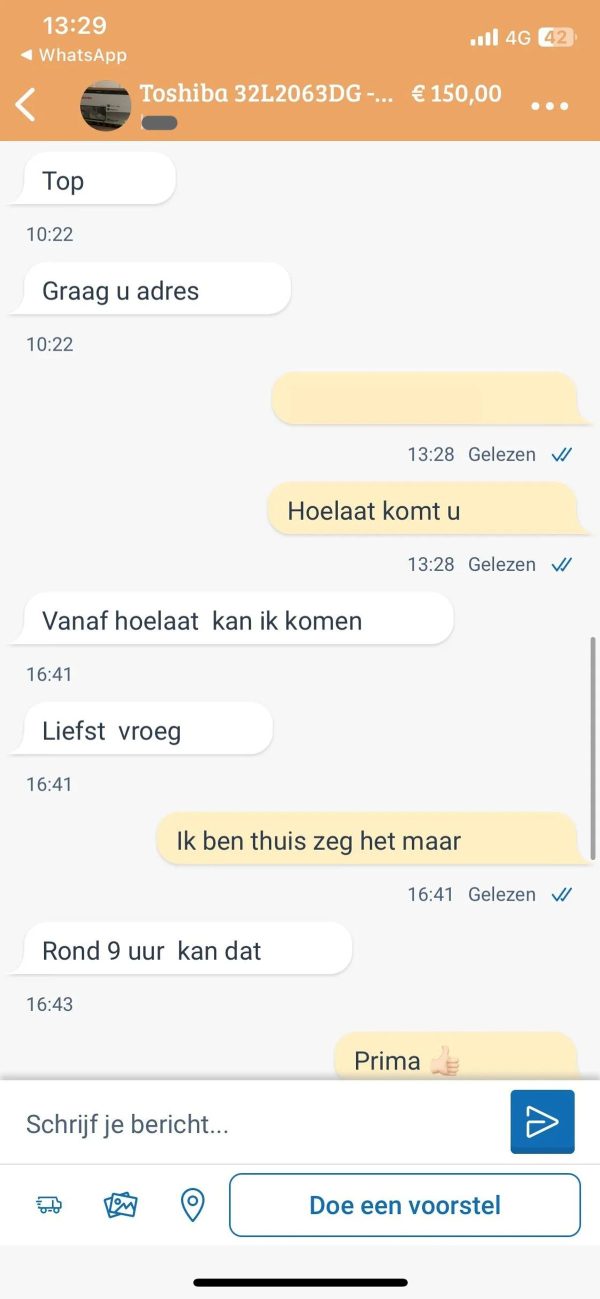
Task: Open the three-dot overflow menu
Action: click(x=549, y=106)
